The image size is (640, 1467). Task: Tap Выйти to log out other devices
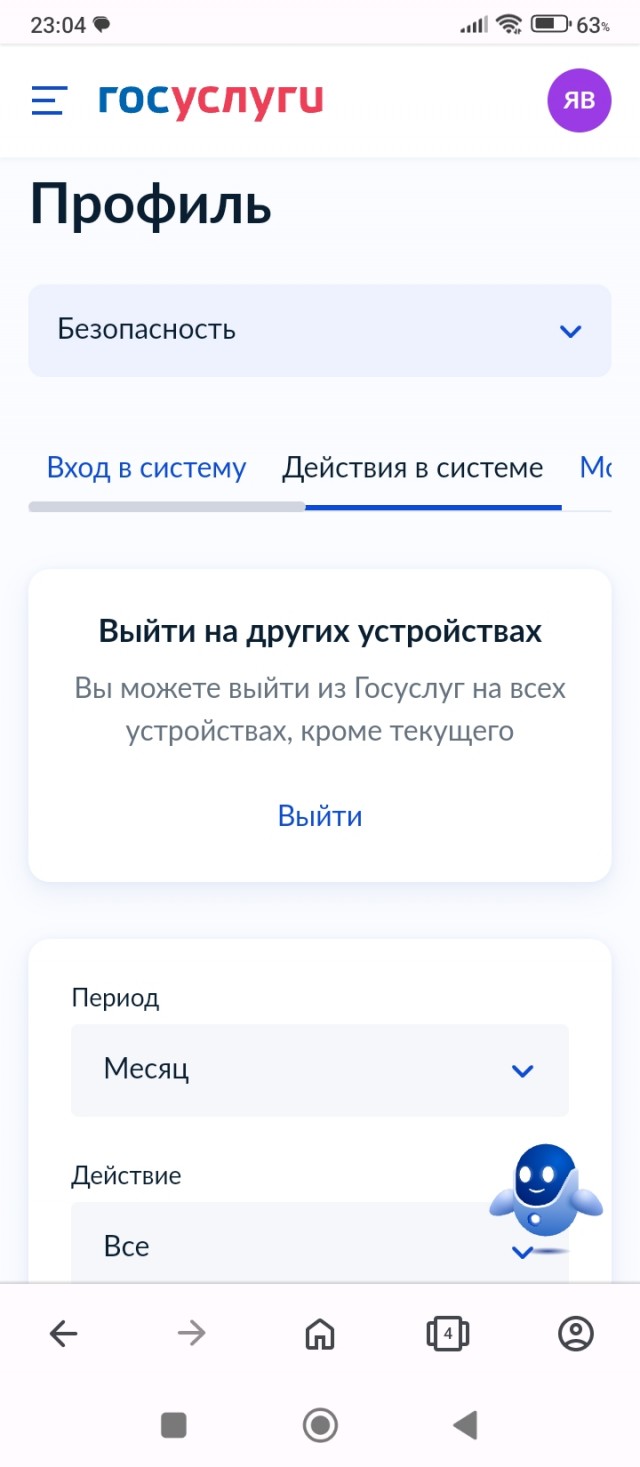[320, 816]
